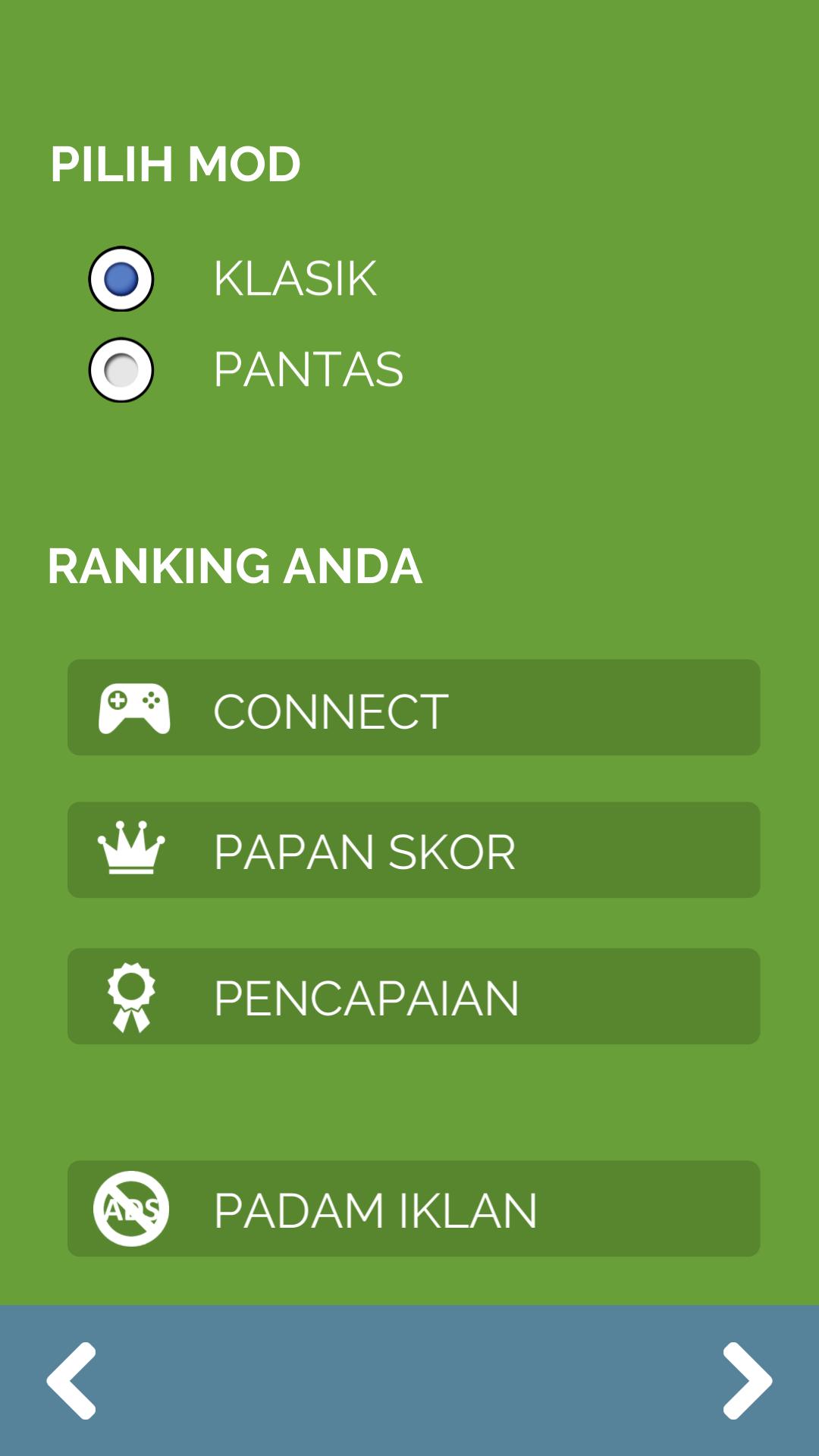Open Papan Skor leaderboard

tap(413, 850)
